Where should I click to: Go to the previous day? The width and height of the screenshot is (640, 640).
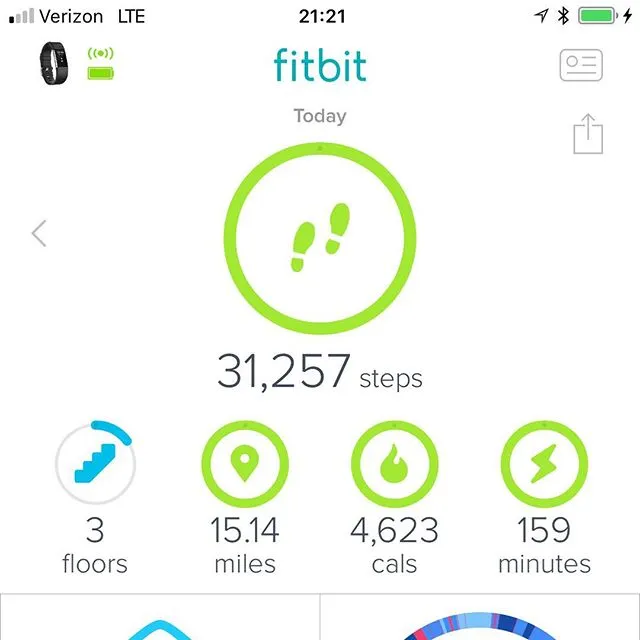pos(39,233)
